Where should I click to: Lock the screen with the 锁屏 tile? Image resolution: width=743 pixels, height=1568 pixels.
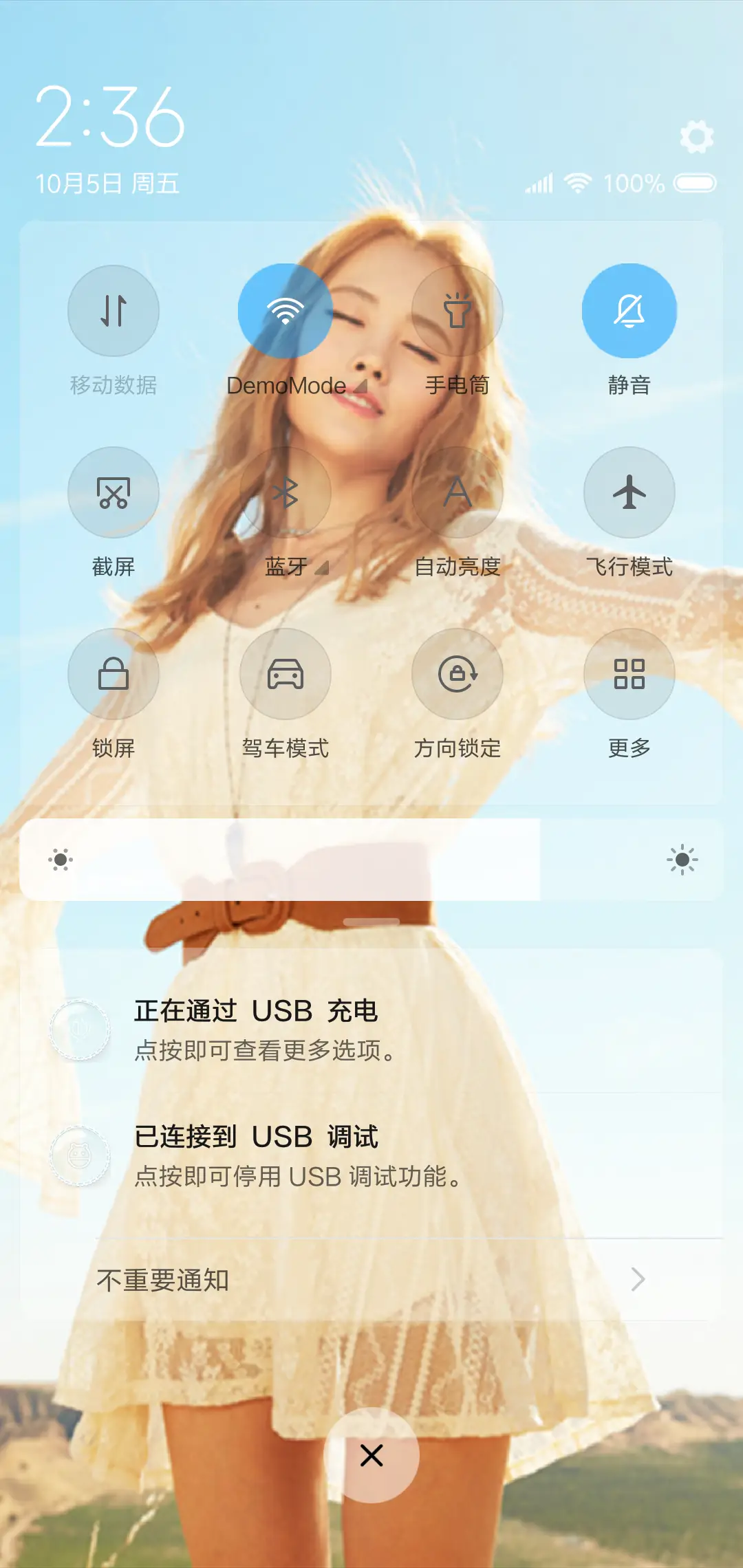(x=114, y=674)
